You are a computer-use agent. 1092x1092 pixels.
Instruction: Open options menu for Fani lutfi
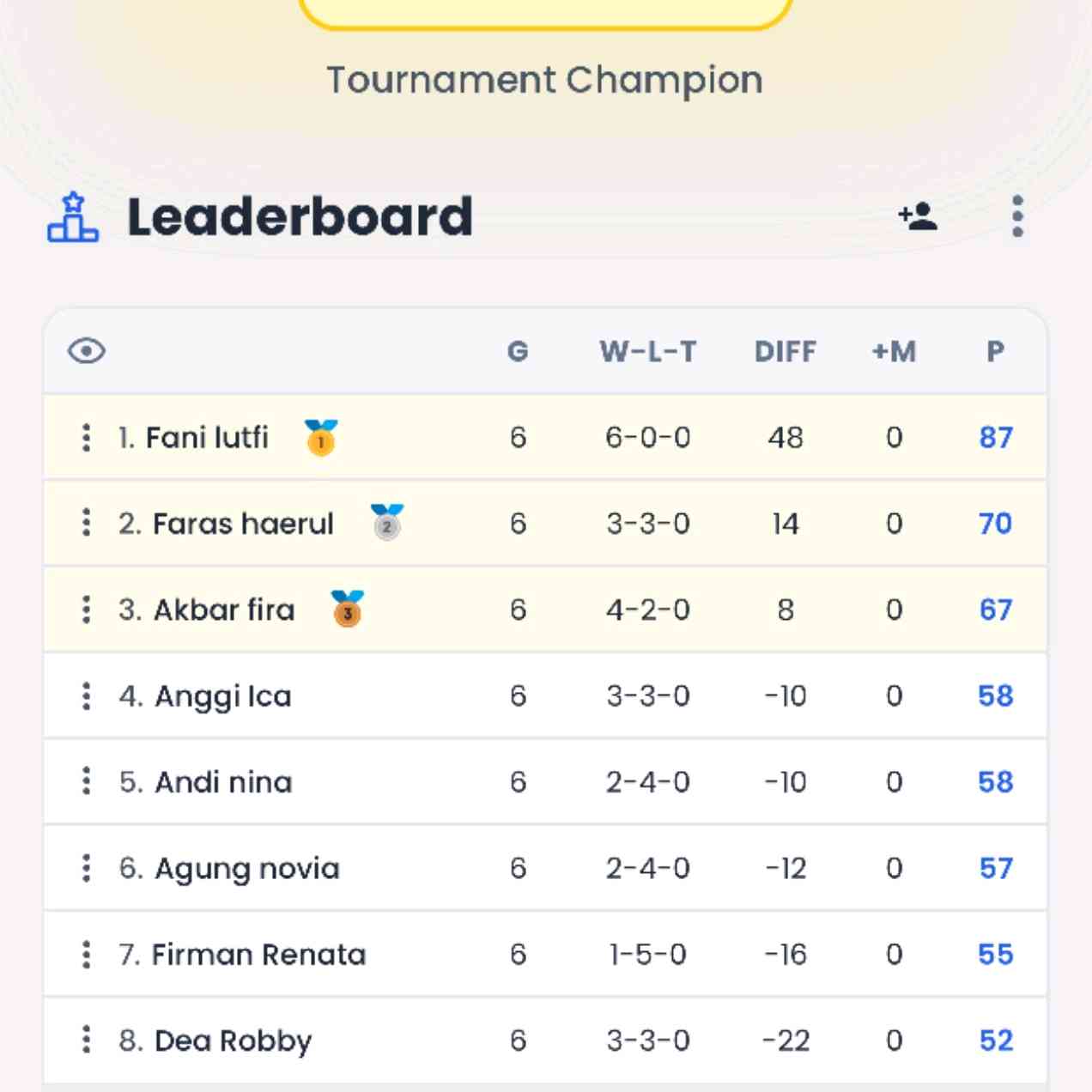86,437
